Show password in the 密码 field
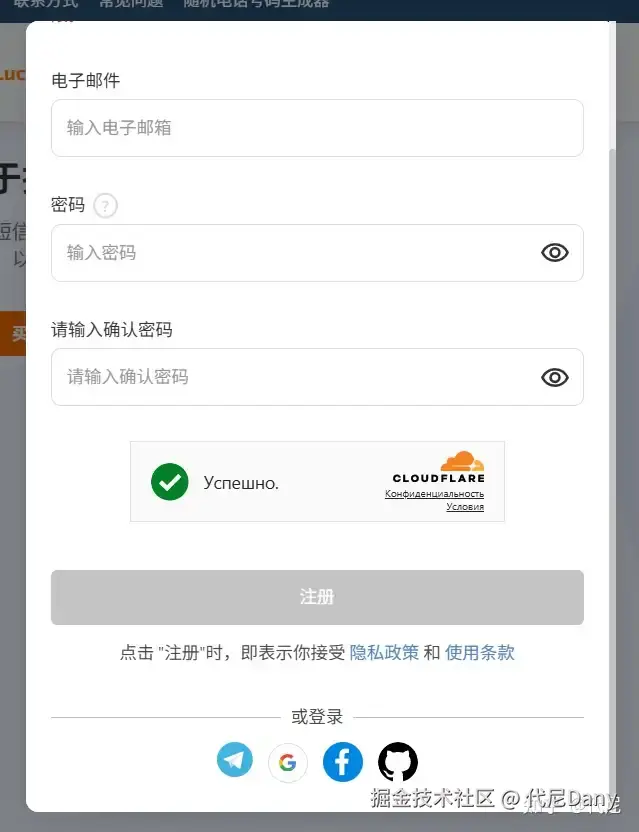This screenshot has height=832, width=639. pos(554,253)
